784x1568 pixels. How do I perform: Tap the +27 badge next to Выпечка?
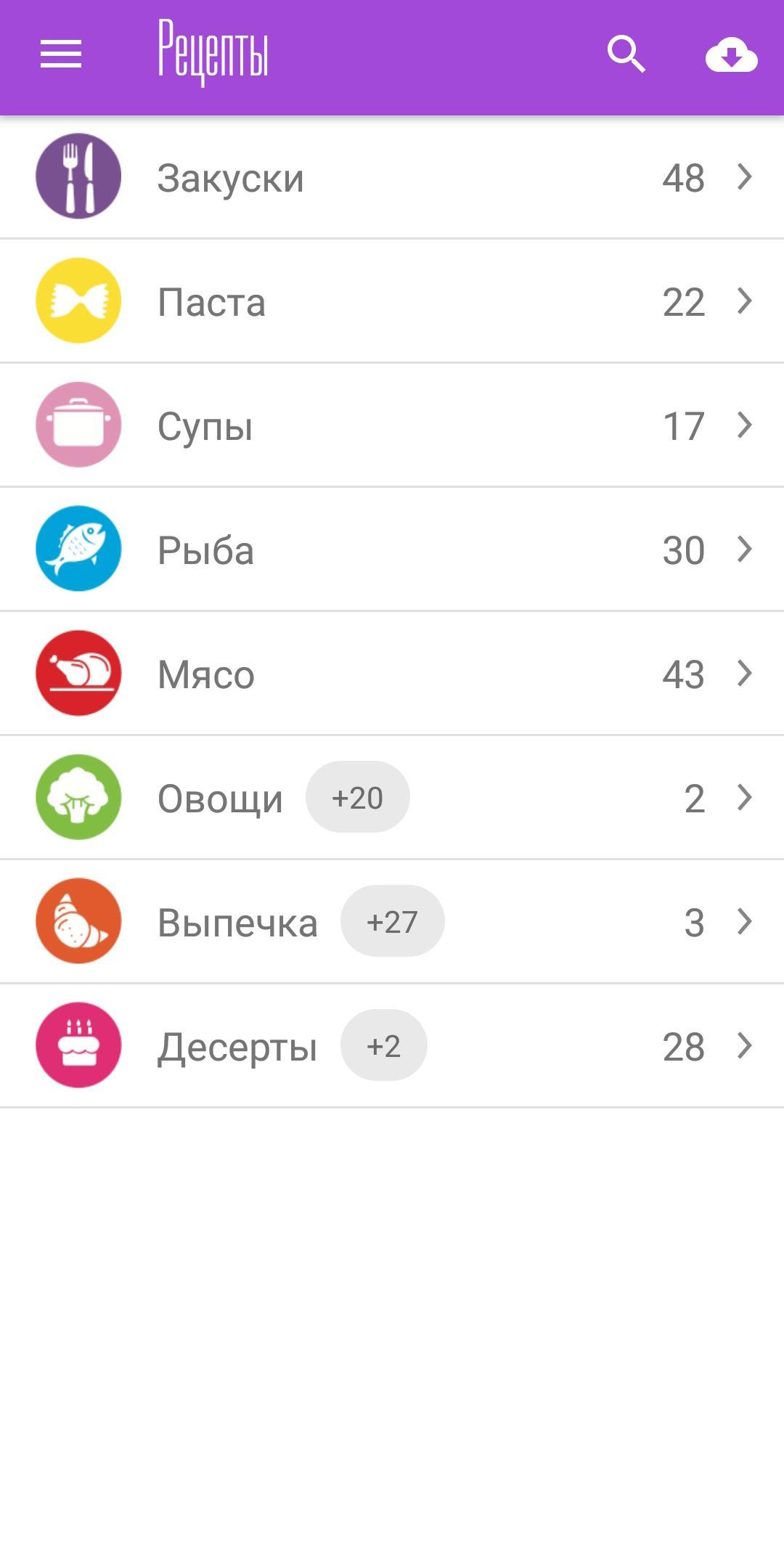(x=392, y=922)
